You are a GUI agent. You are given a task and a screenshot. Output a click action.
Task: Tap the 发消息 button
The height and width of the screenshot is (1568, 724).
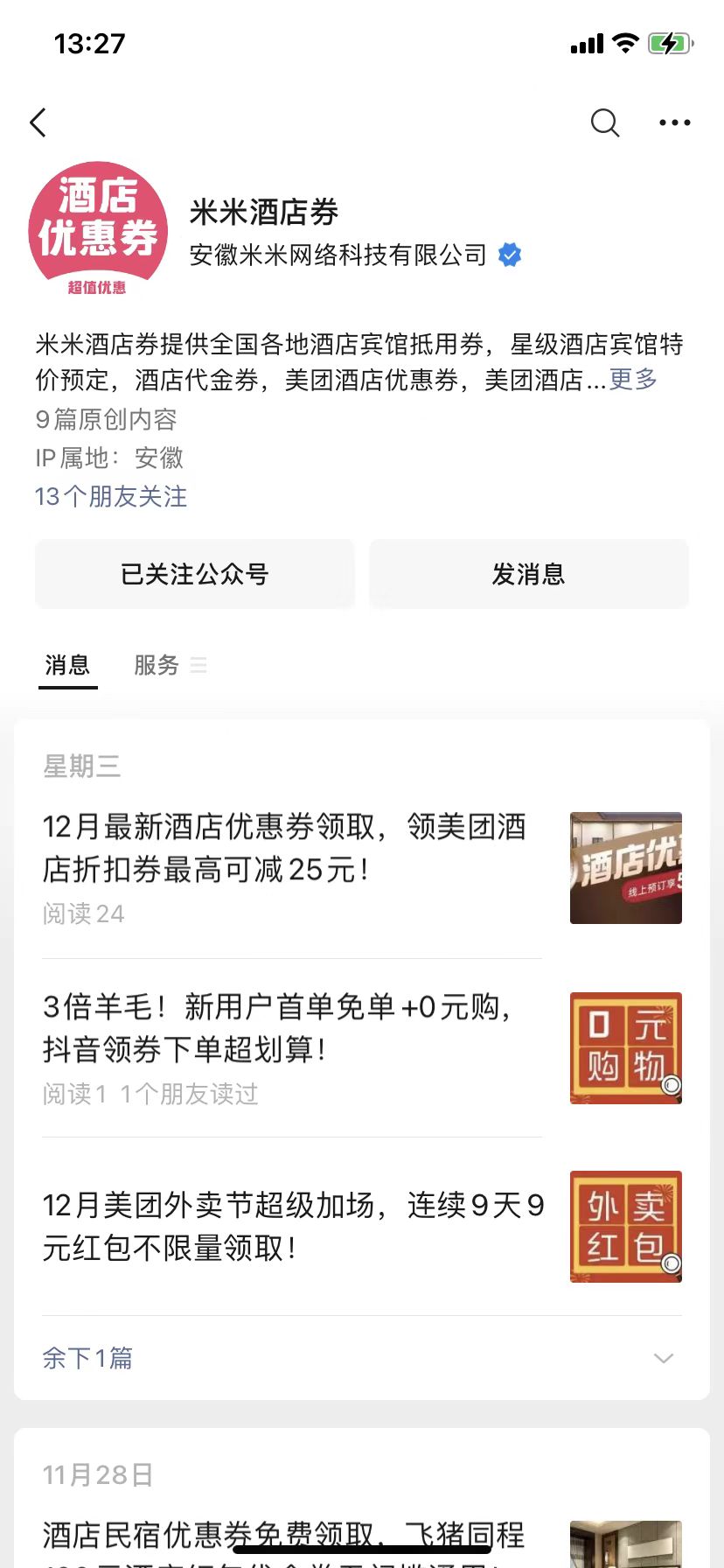click(528, 574)
